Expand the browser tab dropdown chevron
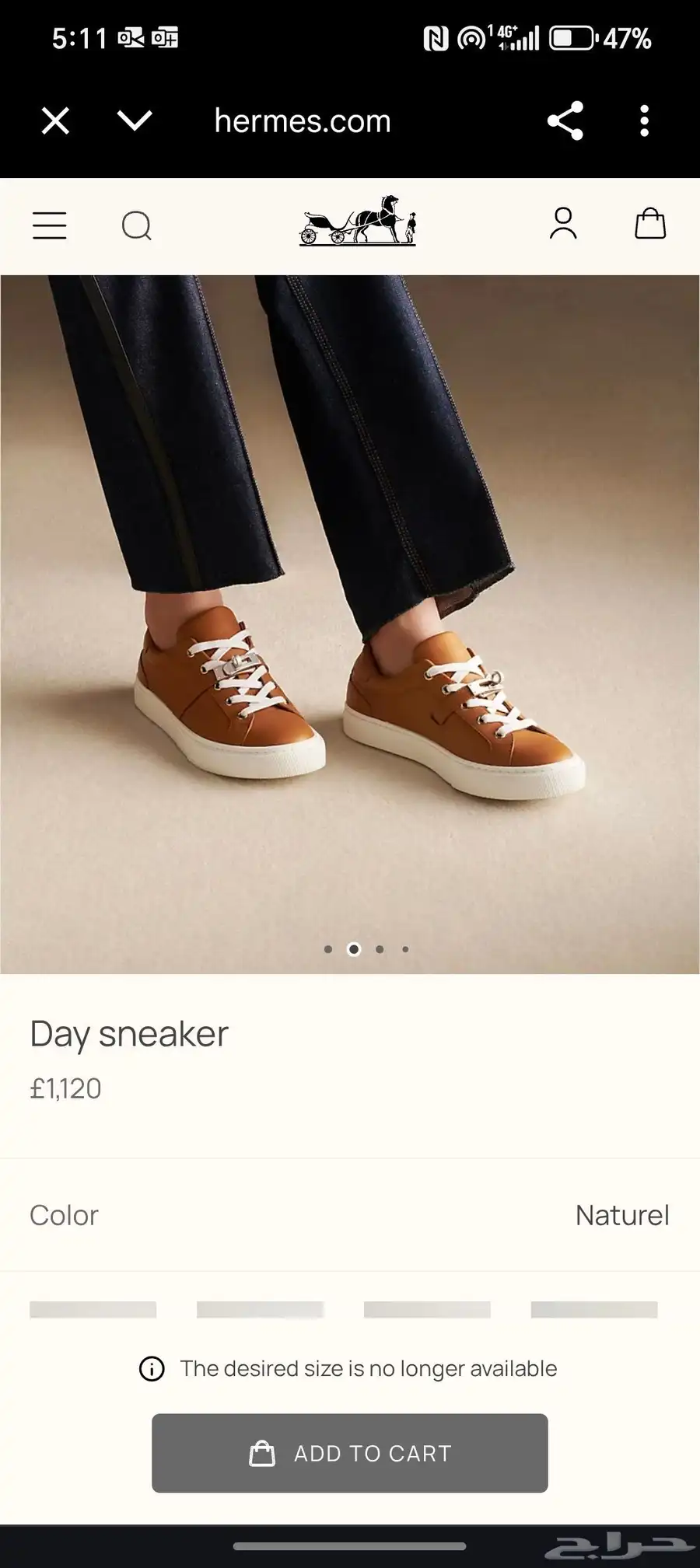The image size is (700, 1568). click(x=135, y=120)
